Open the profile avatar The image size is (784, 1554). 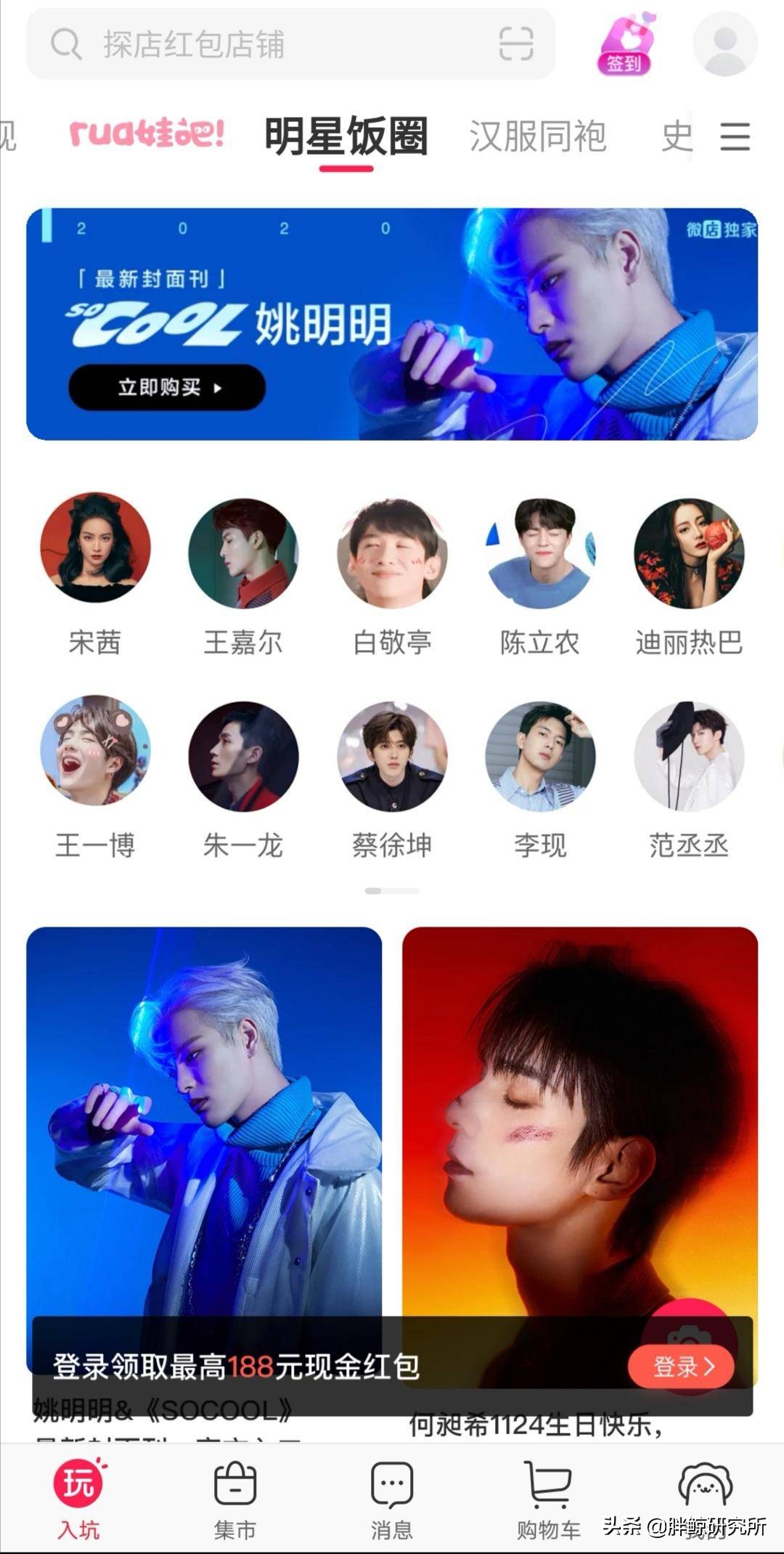coord(725,44)
